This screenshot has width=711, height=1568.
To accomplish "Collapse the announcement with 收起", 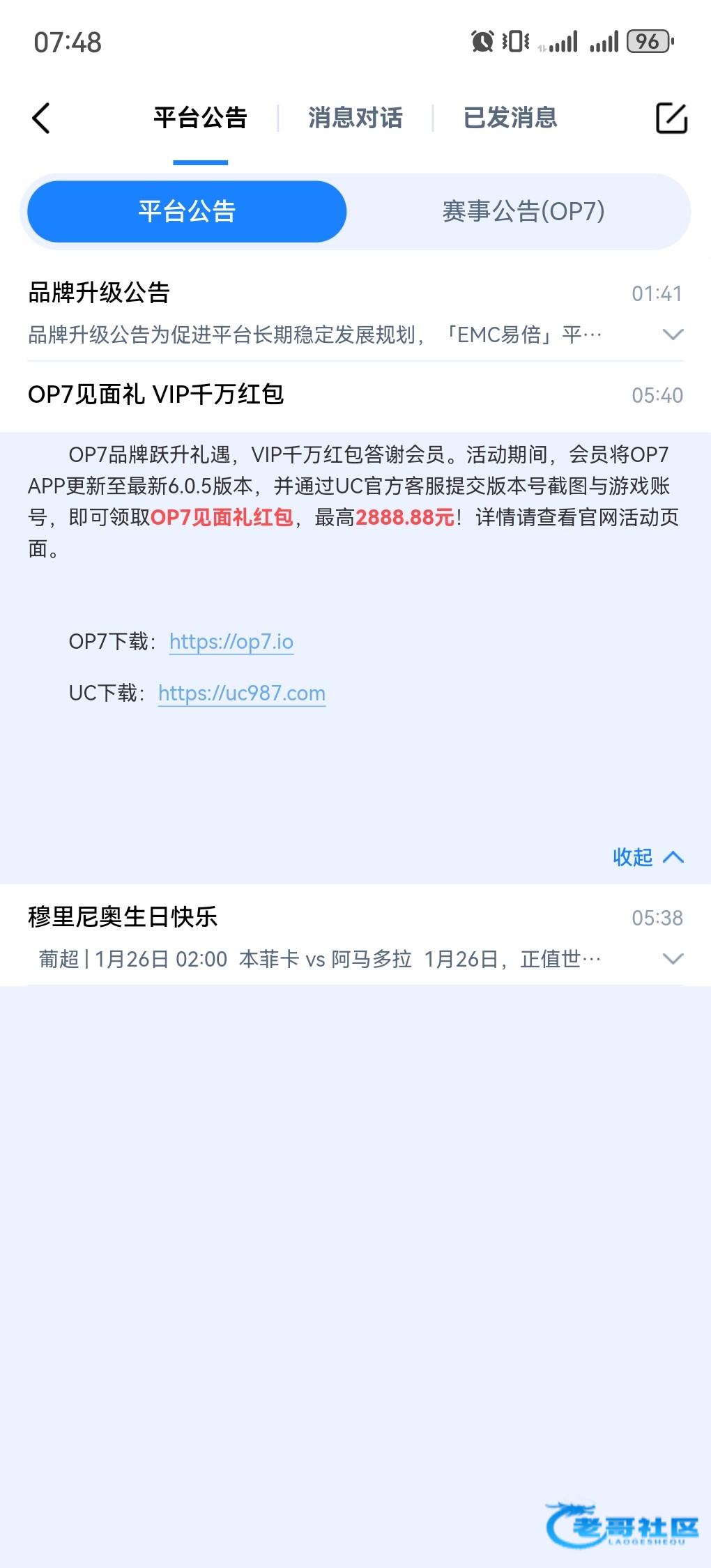I will tap(647, 856).
